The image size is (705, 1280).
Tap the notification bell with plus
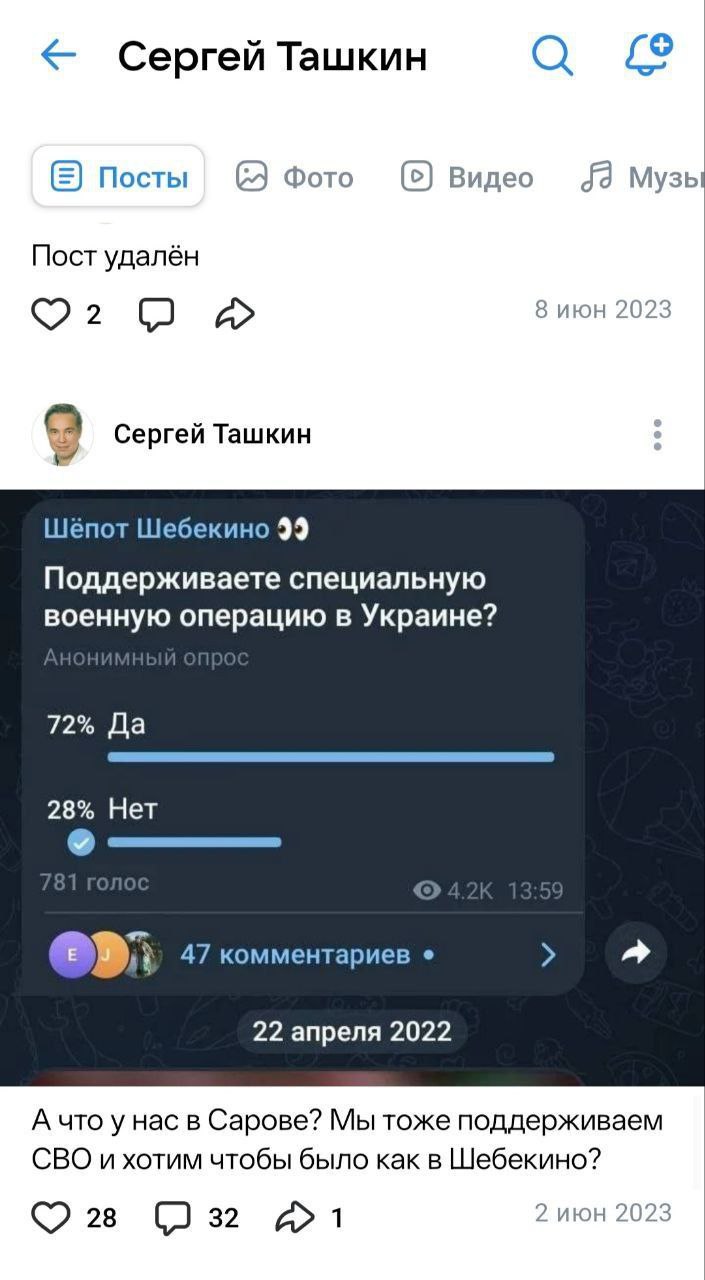(x=649, y=55)
